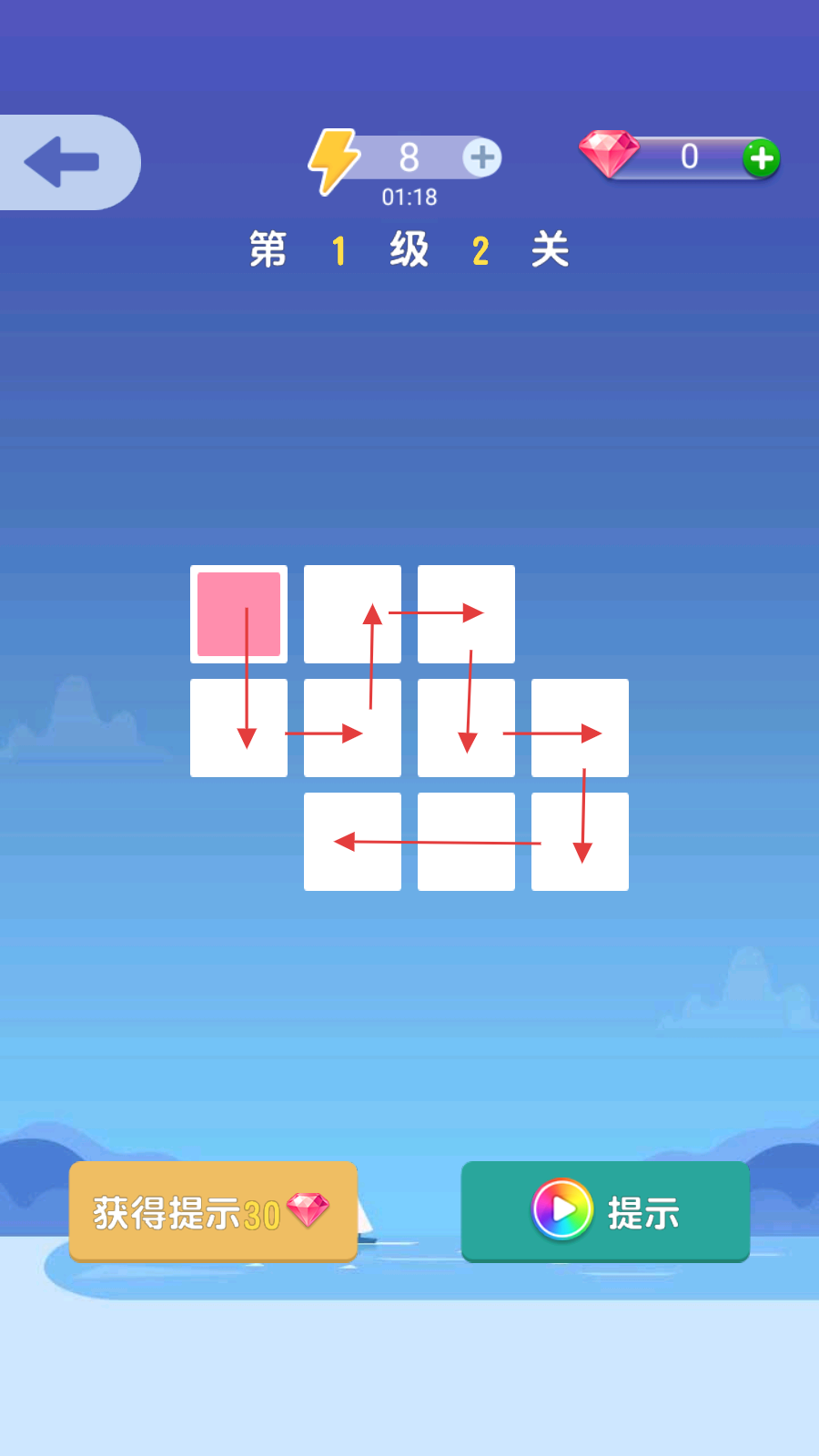The image size is (819, 1456).
Task: Watch a video for a free hint
Action: [605, 1211]
